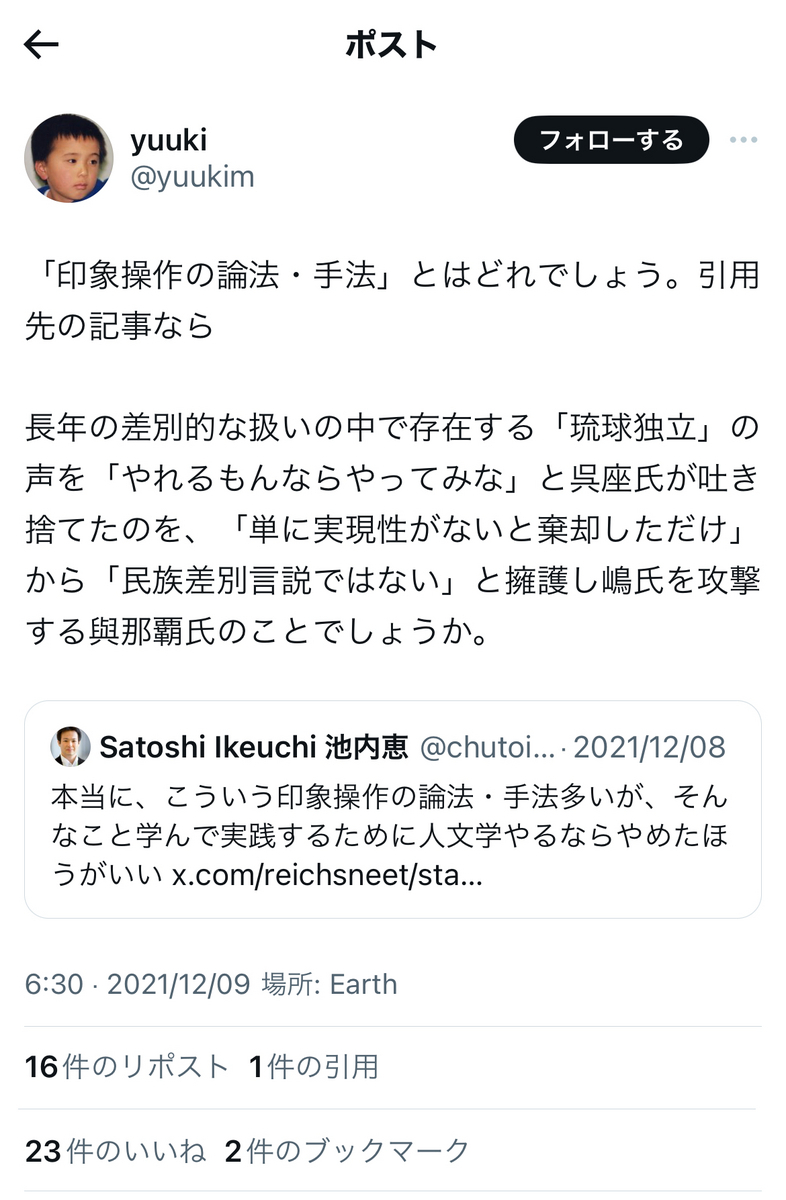The width and height of the screenshot is (786, 1200).
Task: Open the quoted post by Satoshi Ikeuchi
Action: coord(392,809)
